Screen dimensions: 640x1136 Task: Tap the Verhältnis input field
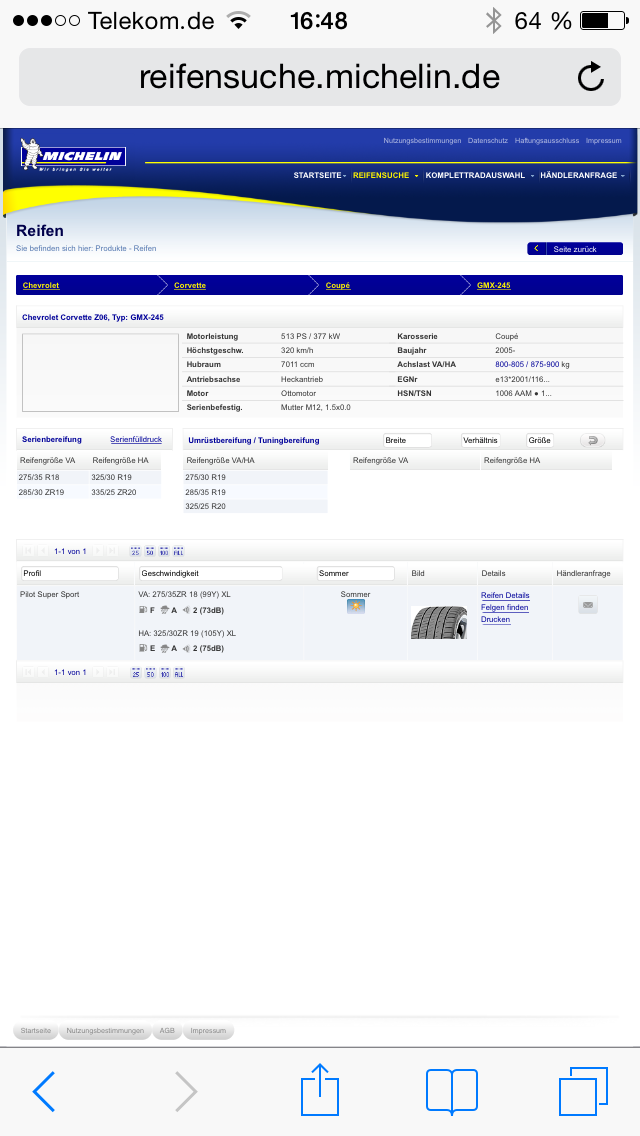tap(493, 440)
